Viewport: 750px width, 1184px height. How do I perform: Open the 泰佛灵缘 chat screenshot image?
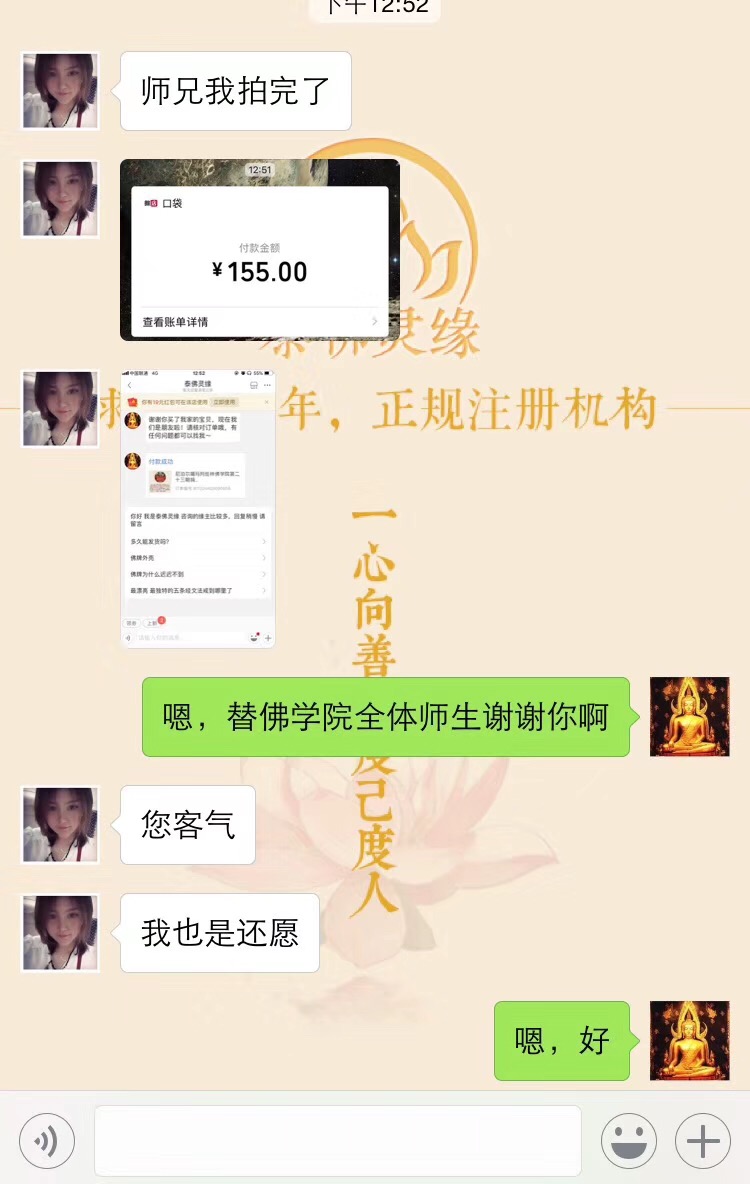point(198,509)
